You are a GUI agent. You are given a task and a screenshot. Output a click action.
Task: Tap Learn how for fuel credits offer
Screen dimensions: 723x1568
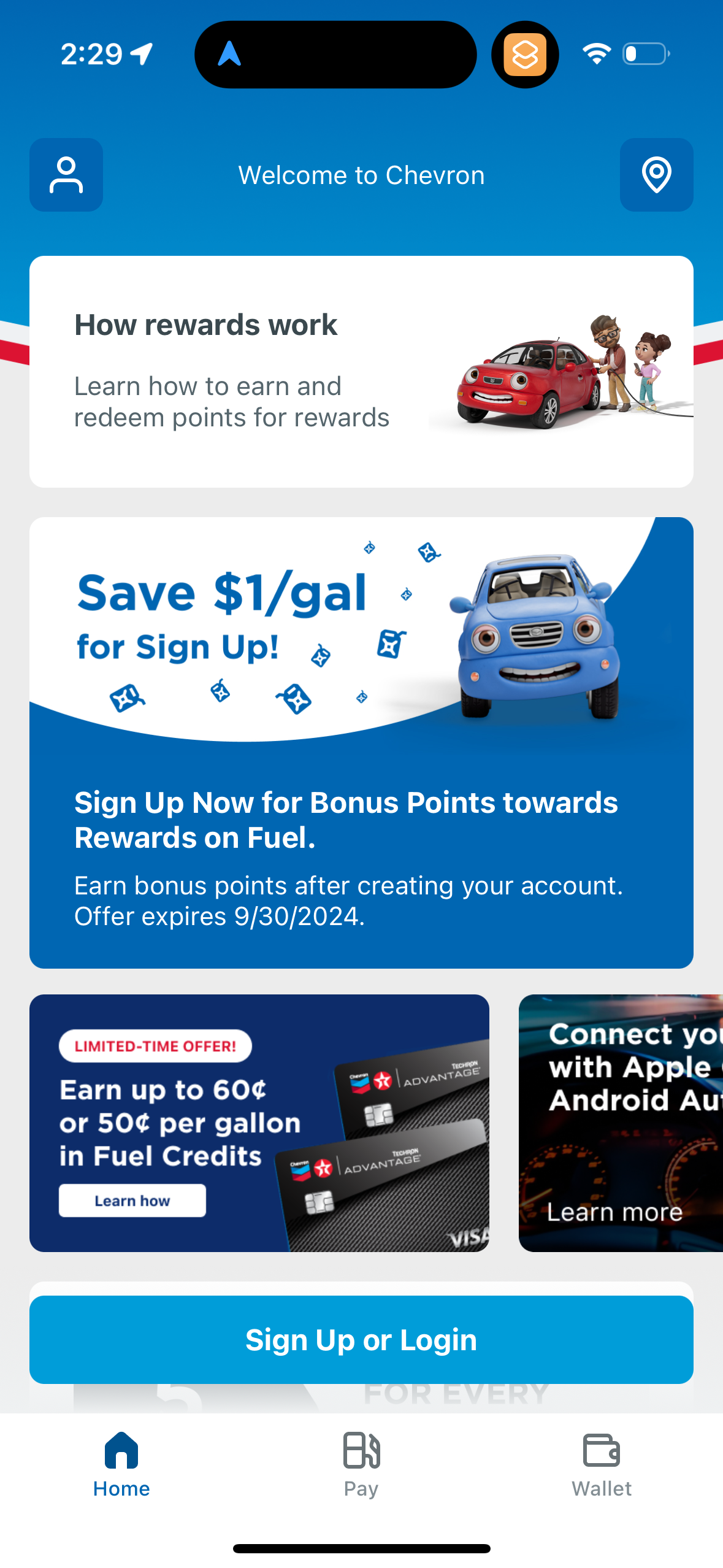(x=132, y=1200)
